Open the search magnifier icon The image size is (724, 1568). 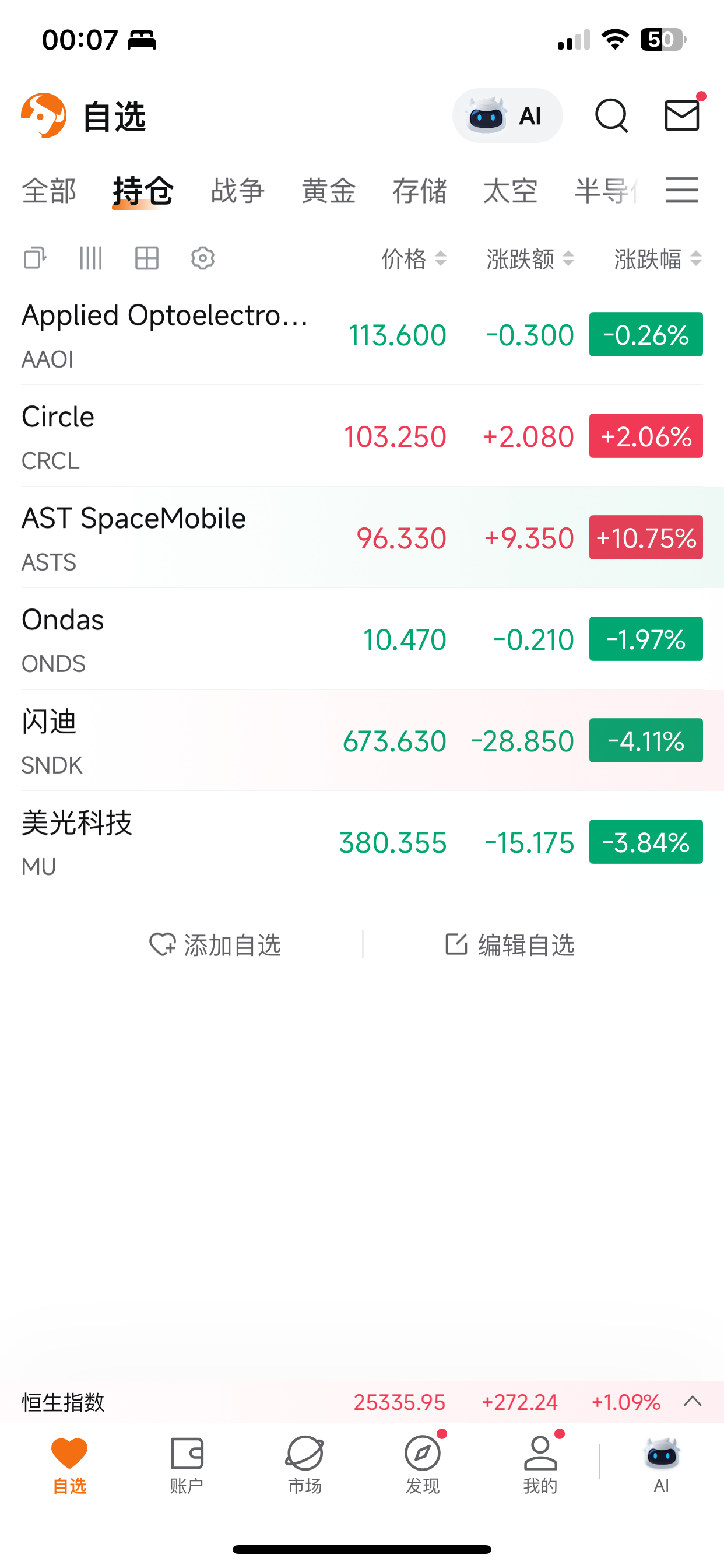pos(611,116)
